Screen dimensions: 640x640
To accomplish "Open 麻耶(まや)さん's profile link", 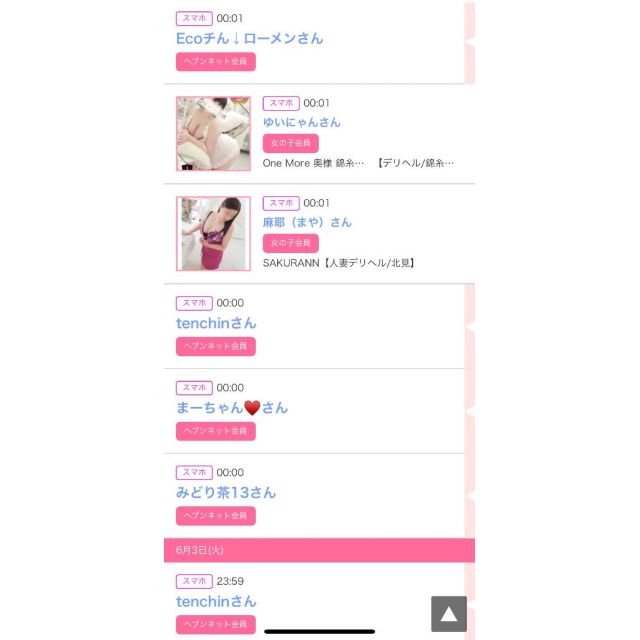I will tap(307, 222).
